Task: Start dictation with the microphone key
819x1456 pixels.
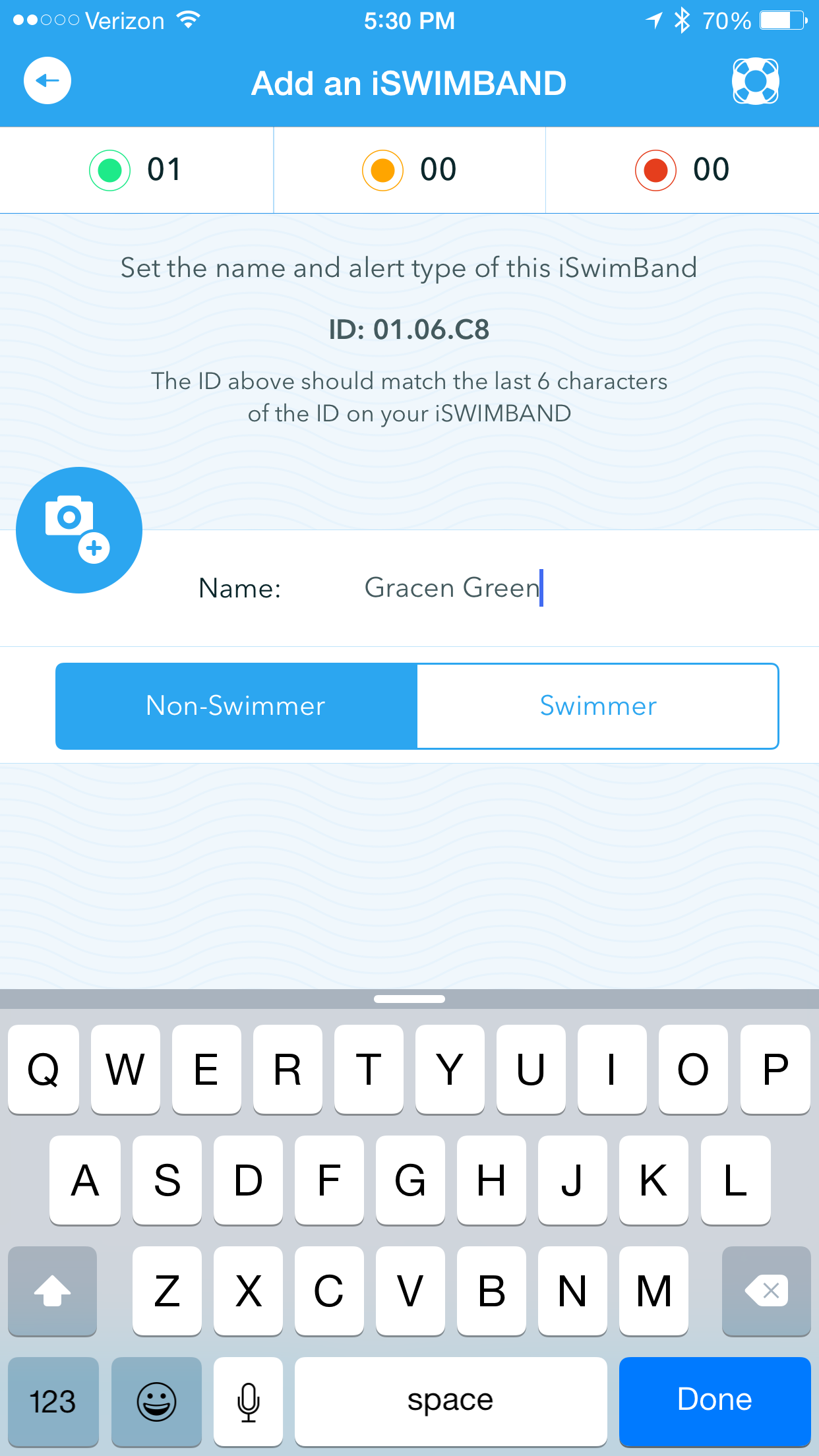Action: [x=248, y=1400]
